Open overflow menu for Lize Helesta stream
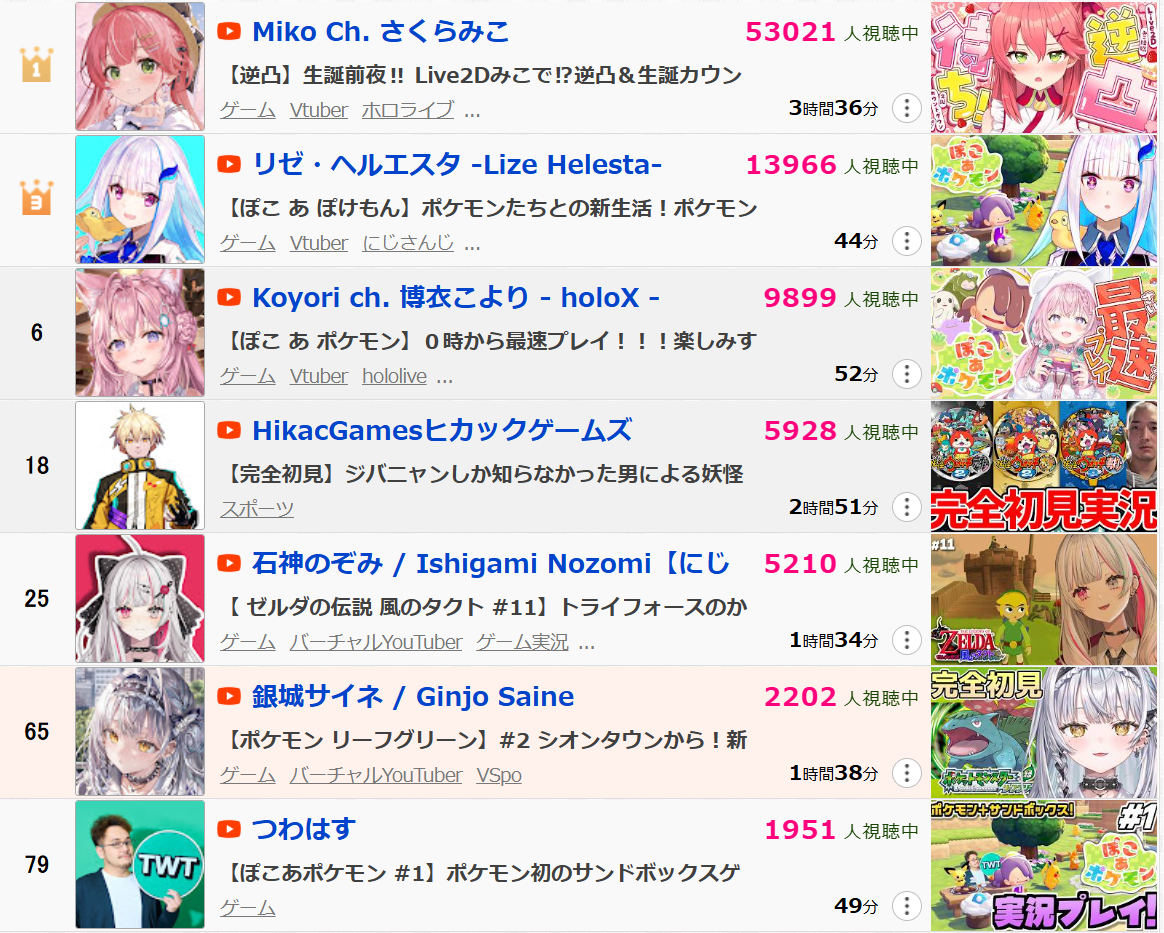 906,241
